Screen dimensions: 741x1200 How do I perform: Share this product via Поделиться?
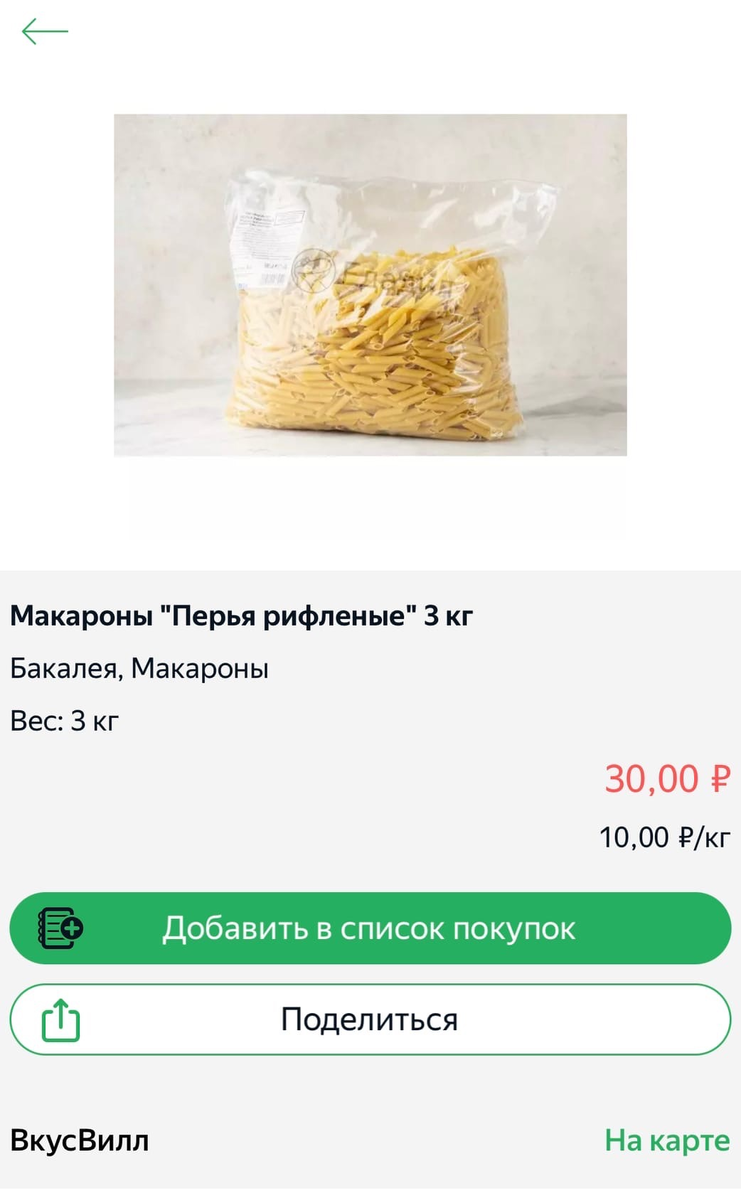click(370, 1019)
